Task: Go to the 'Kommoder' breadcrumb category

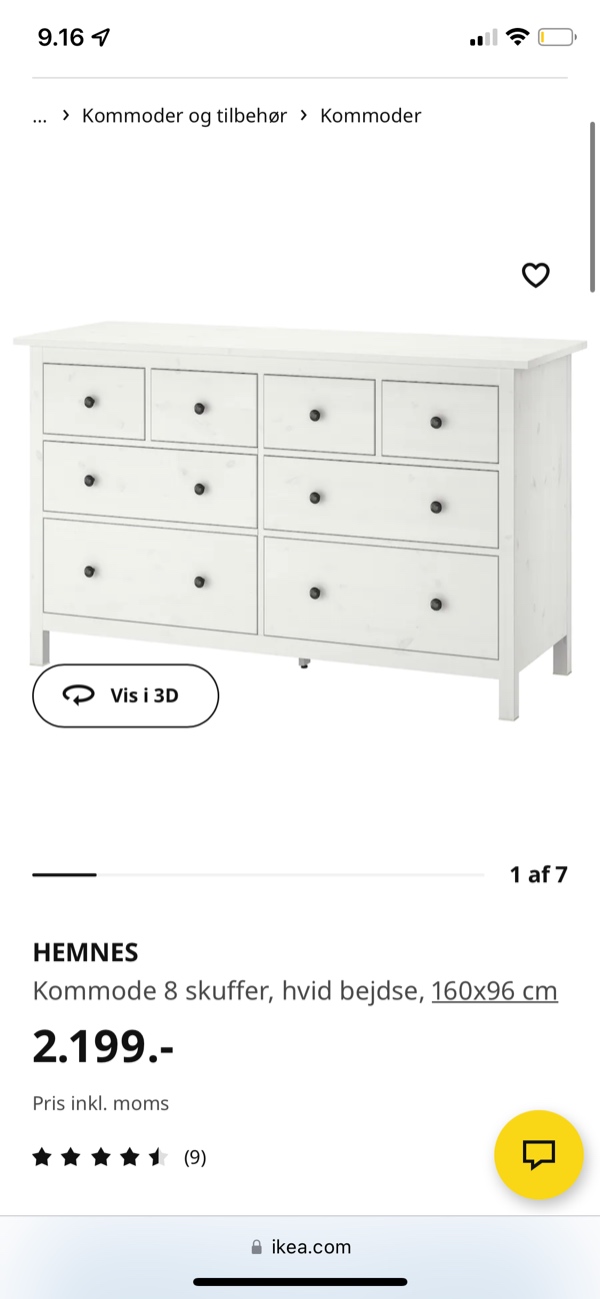Action: pyautogui.click(x=370, y=116)
